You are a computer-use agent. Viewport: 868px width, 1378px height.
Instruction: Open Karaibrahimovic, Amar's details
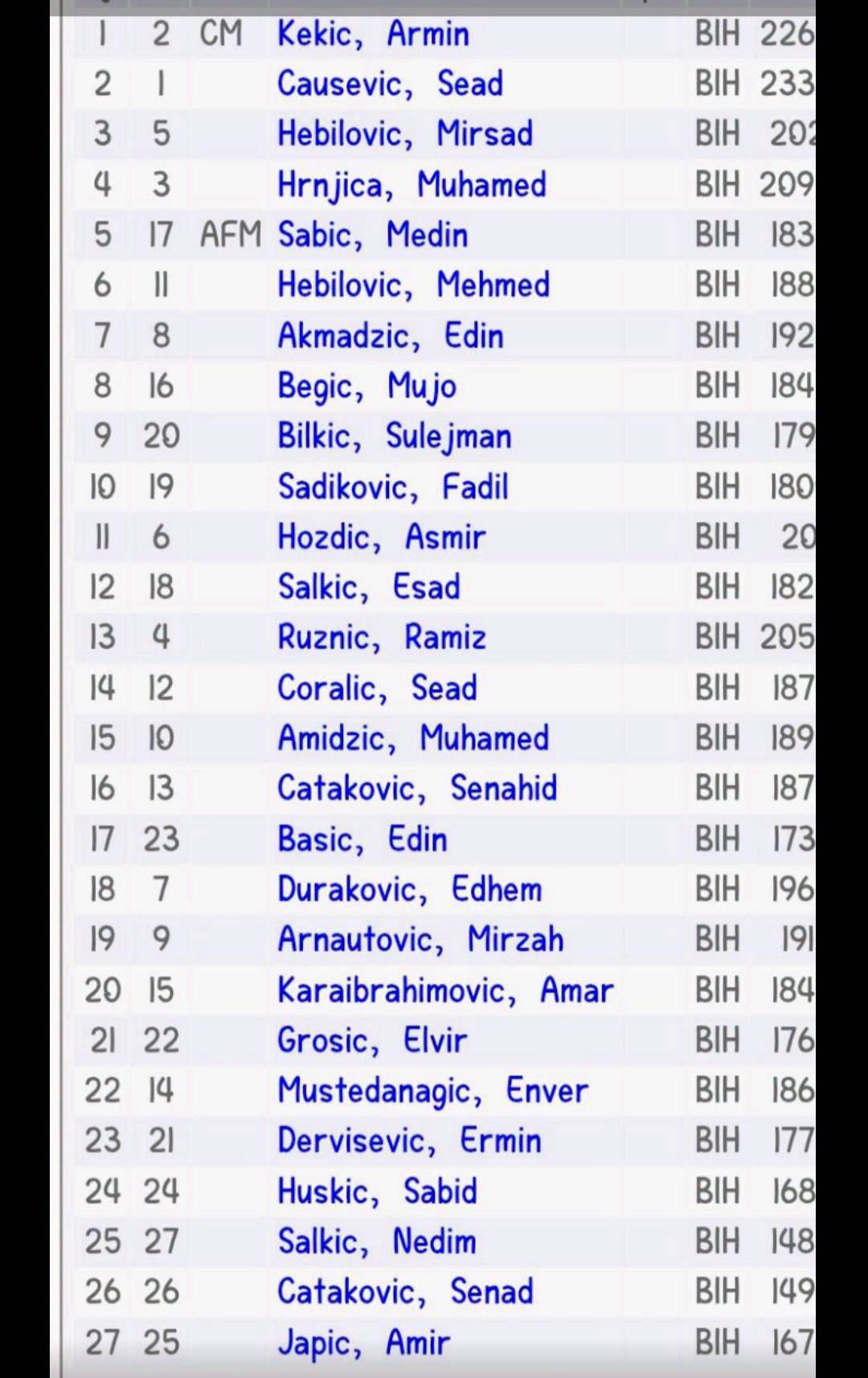click(445, 990)
